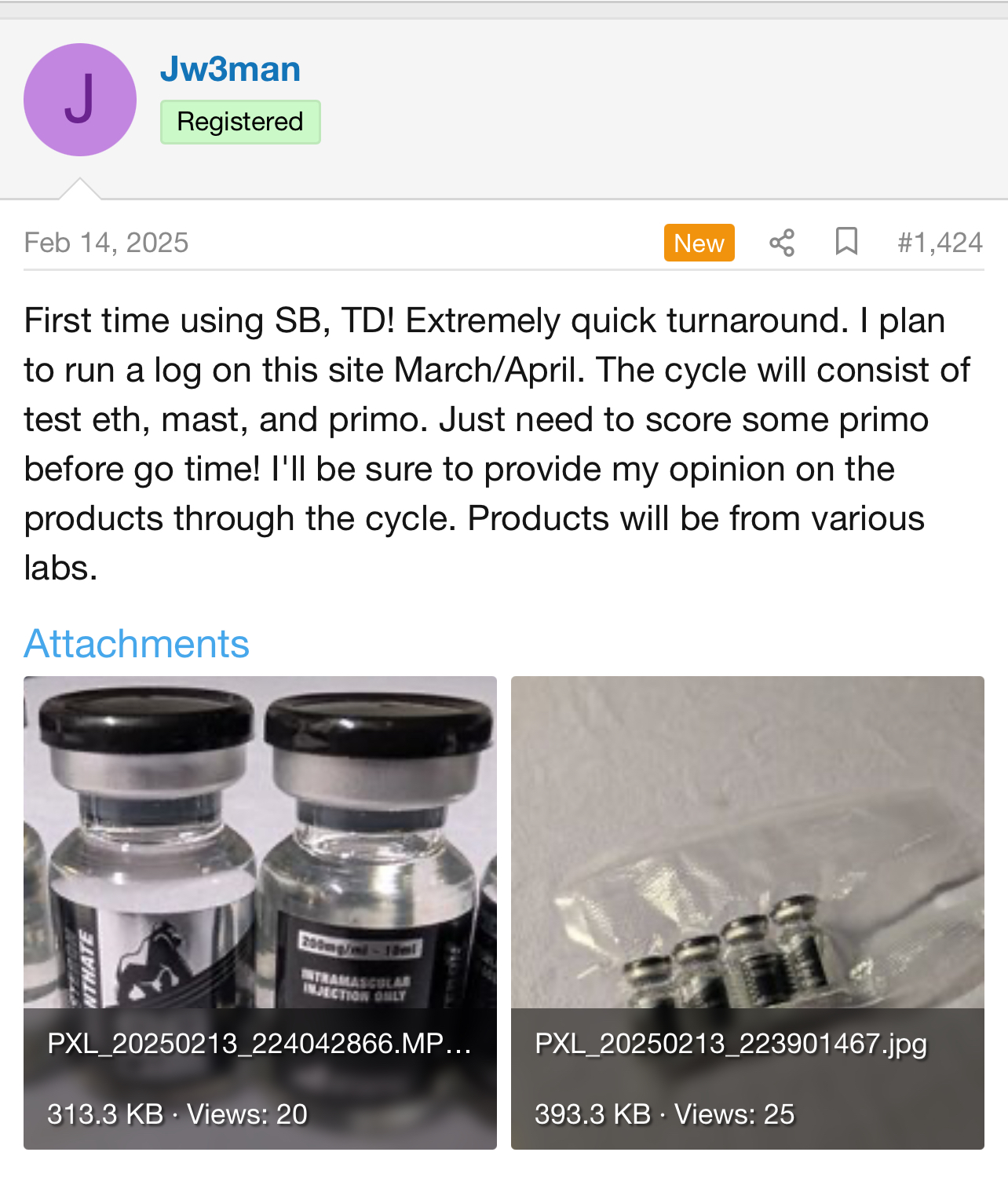Open the Feb 14, 2025 timestamp link
Viewport: 1008px width, 1196px height.
coord(106,243)
